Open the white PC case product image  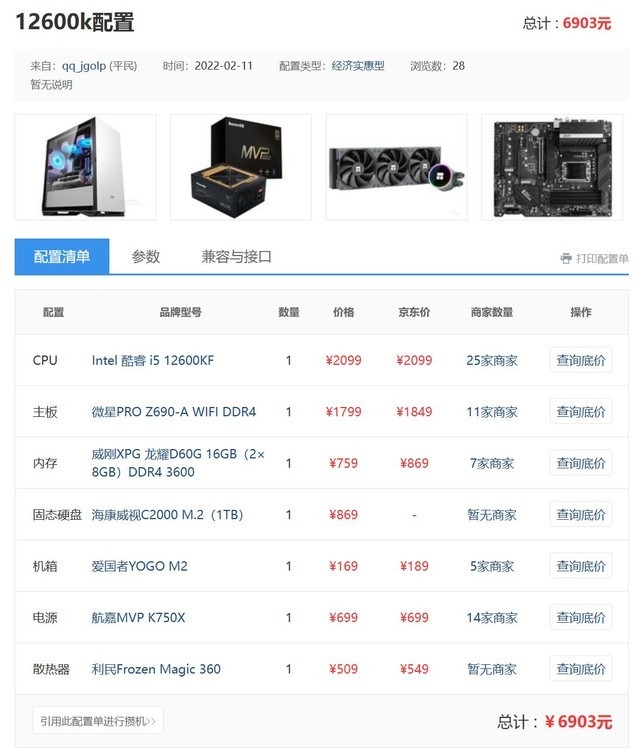tap(85, 167)
